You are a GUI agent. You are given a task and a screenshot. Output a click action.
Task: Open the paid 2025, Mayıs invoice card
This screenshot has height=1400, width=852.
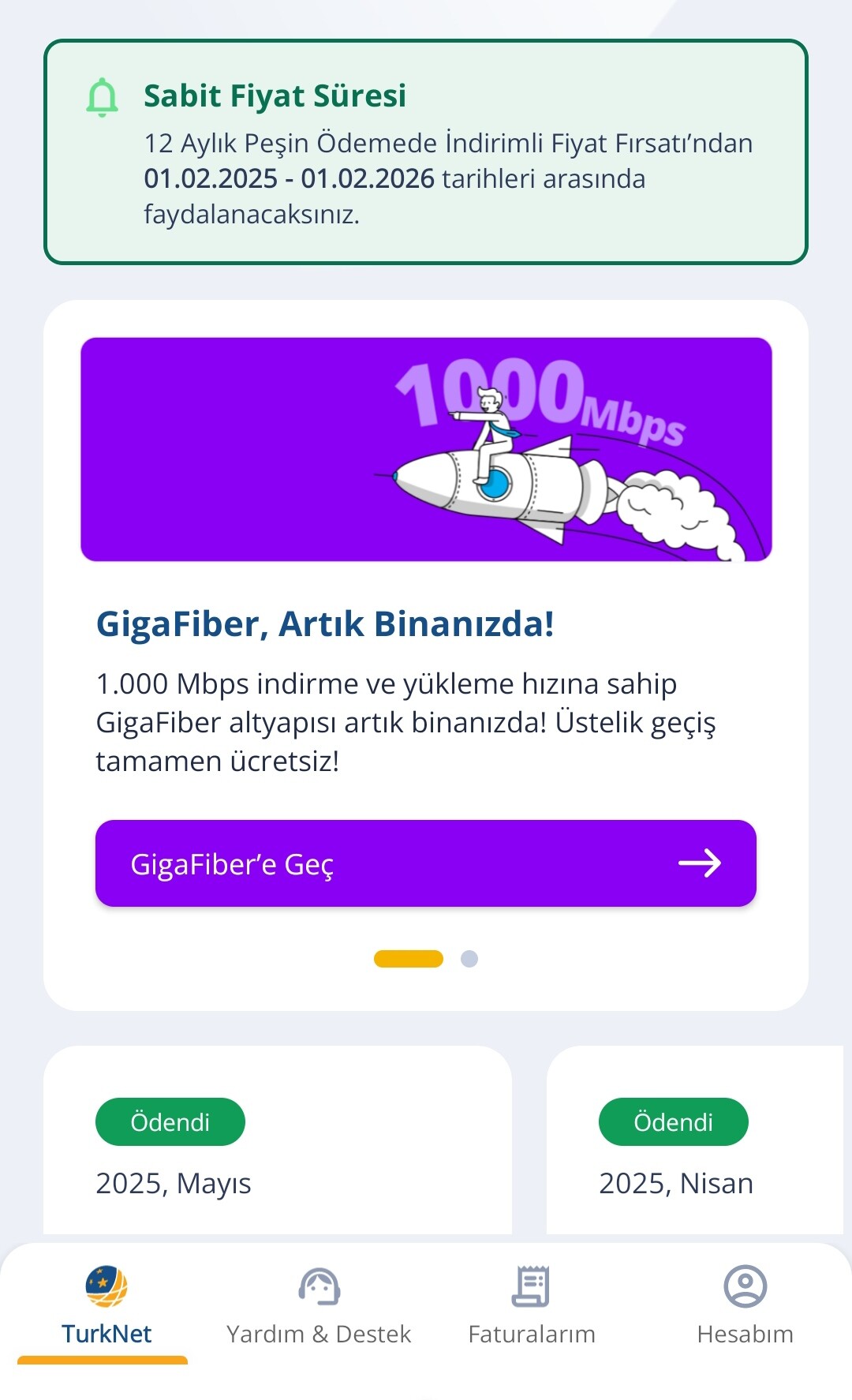[x=278, y=1140]
